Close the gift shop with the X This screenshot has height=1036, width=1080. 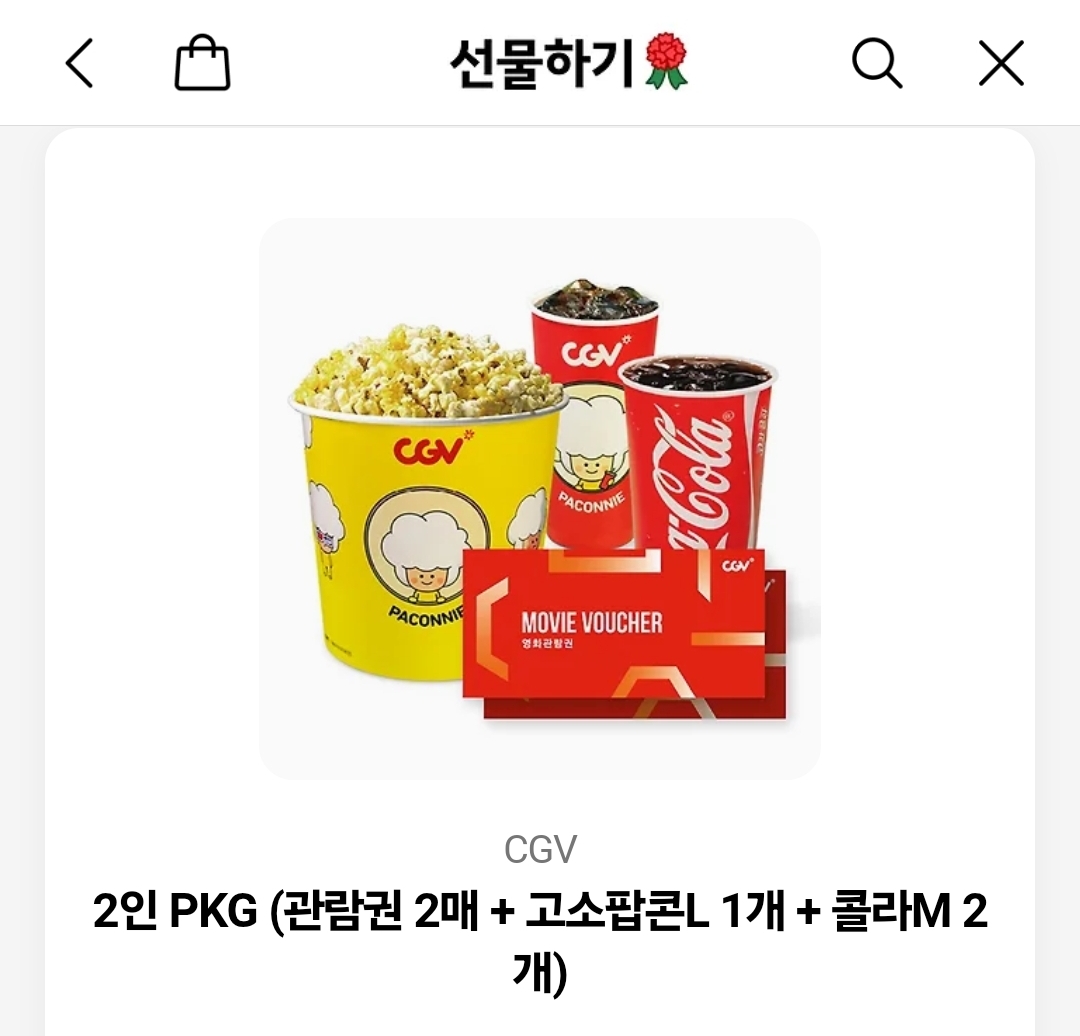[1001, 64]
